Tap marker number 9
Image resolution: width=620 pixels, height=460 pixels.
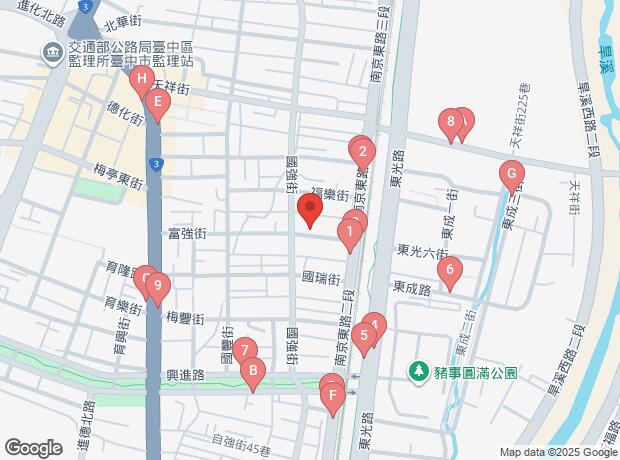[158, 287]
